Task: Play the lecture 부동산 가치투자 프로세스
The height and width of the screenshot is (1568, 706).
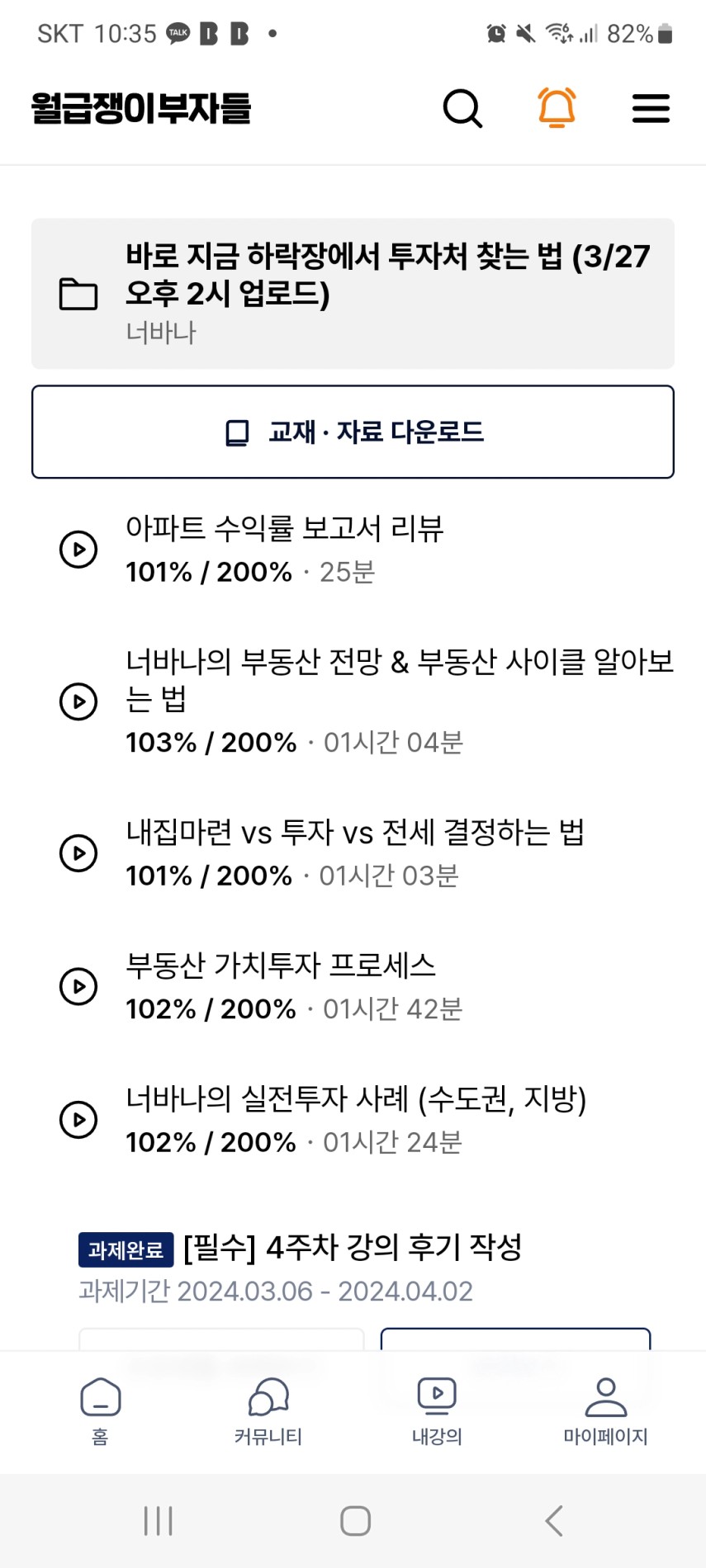Action: (353, 987)
